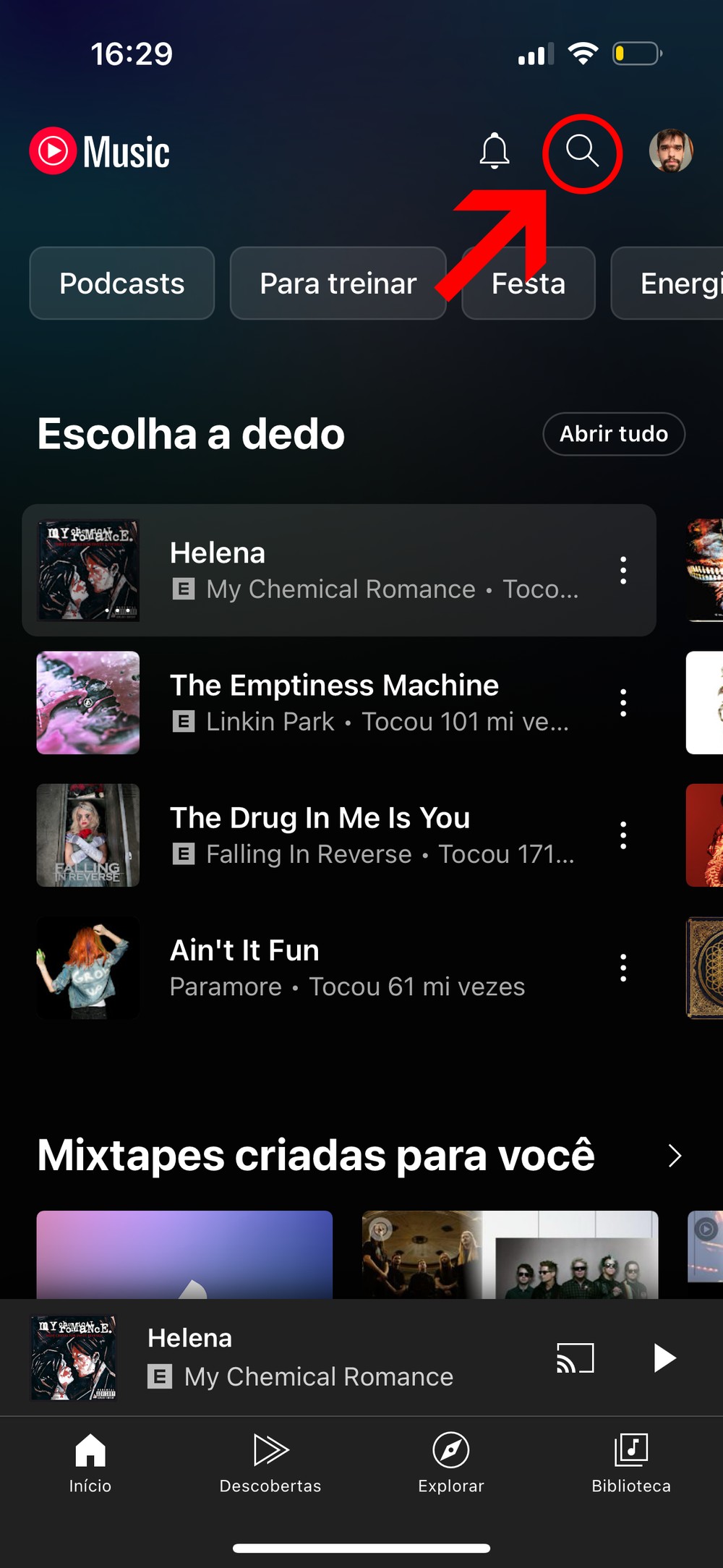Expand Mixtapes criadas para você section

pyautogui.click(x=675, y=1156)
